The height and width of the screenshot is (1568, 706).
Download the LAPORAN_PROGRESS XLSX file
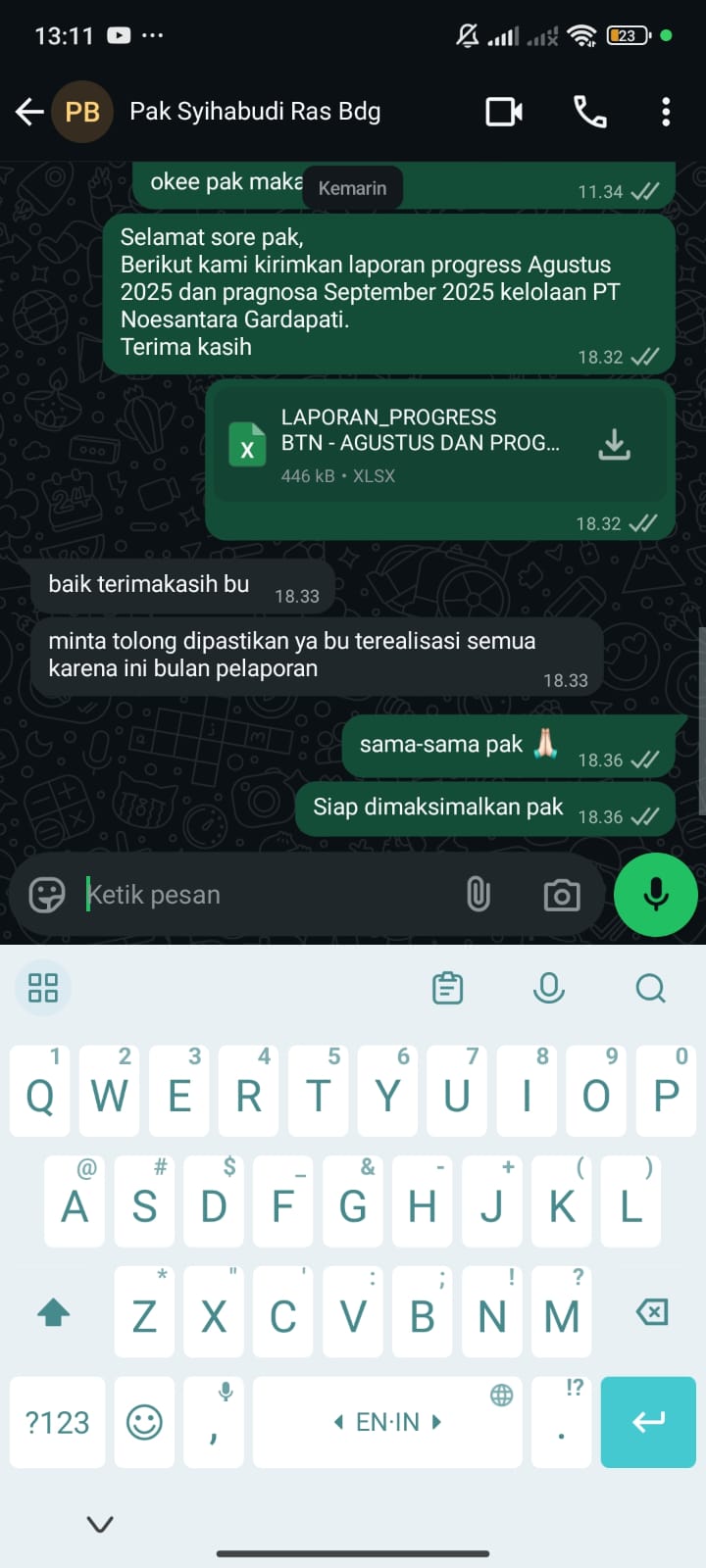615,445
